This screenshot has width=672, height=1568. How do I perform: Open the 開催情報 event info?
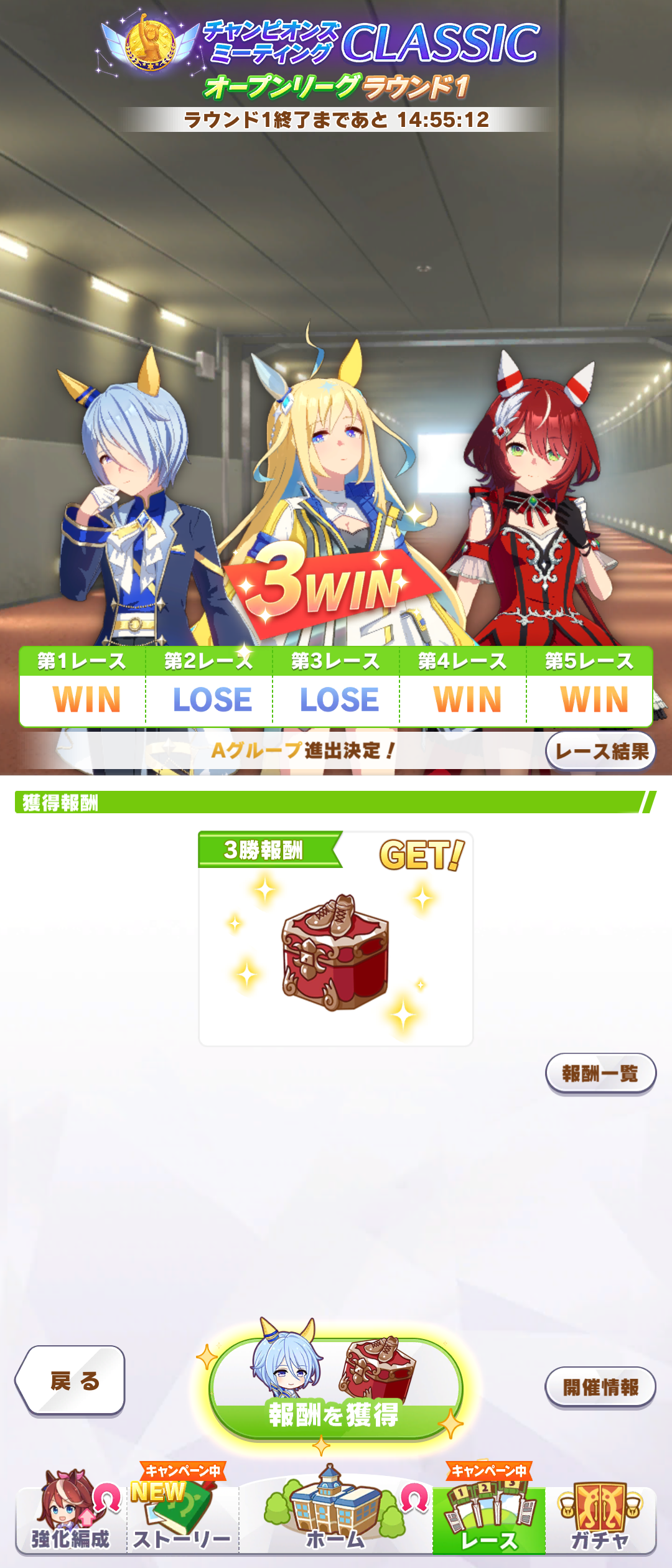(x=600, y=1387)
